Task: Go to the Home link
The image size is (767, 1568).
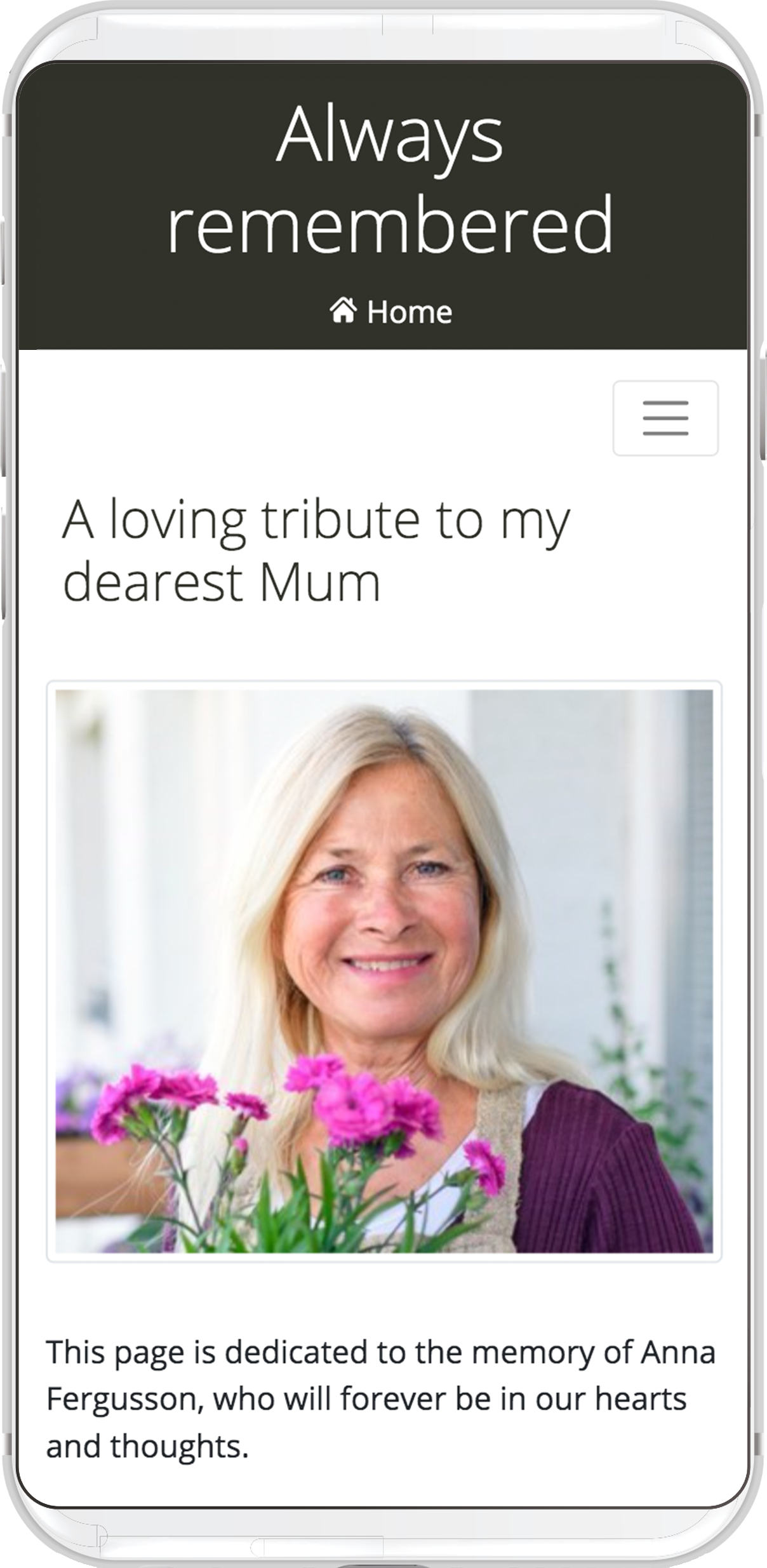Action: pos(391,312)
